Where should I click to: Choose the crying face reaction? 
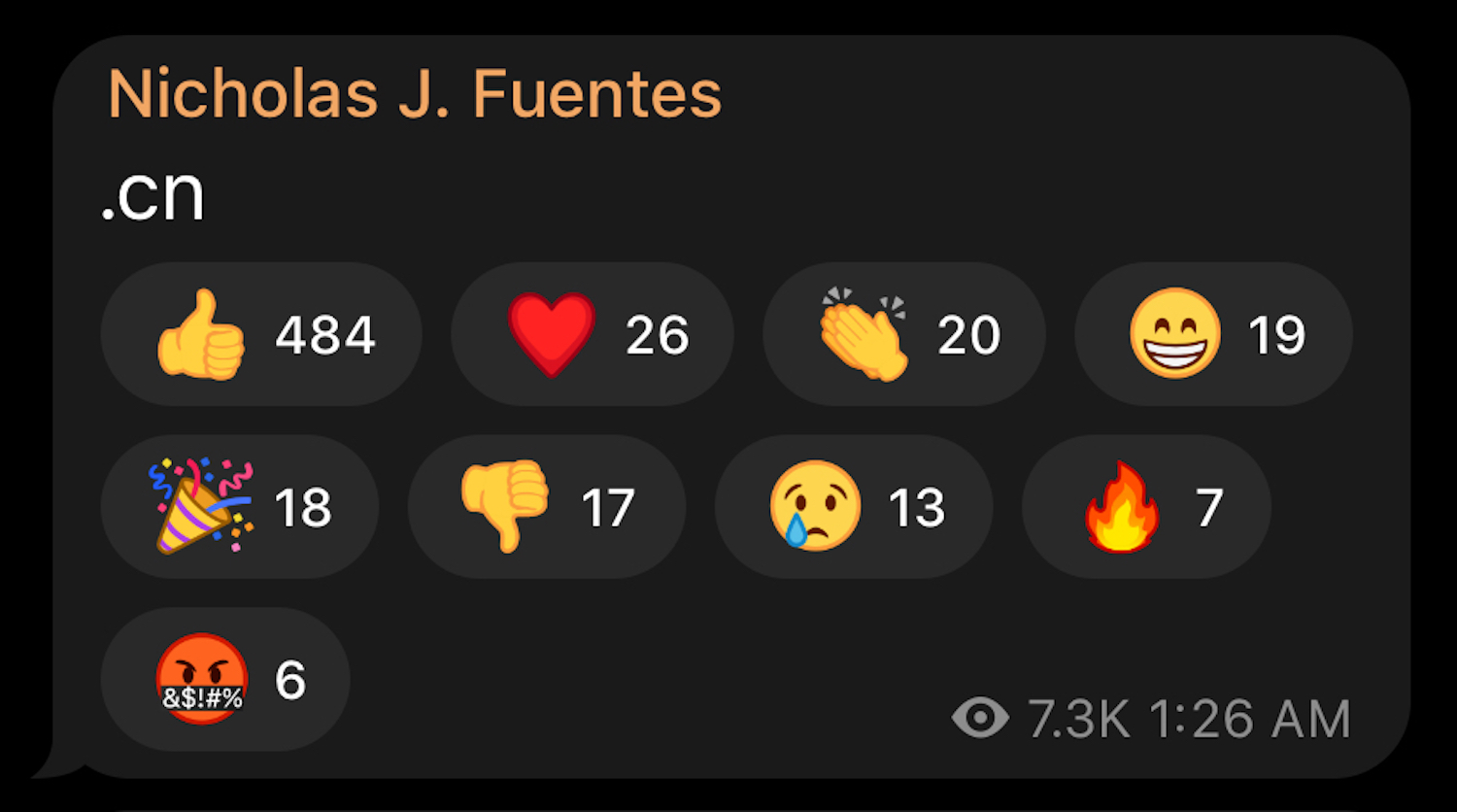(x=853, y=507)
